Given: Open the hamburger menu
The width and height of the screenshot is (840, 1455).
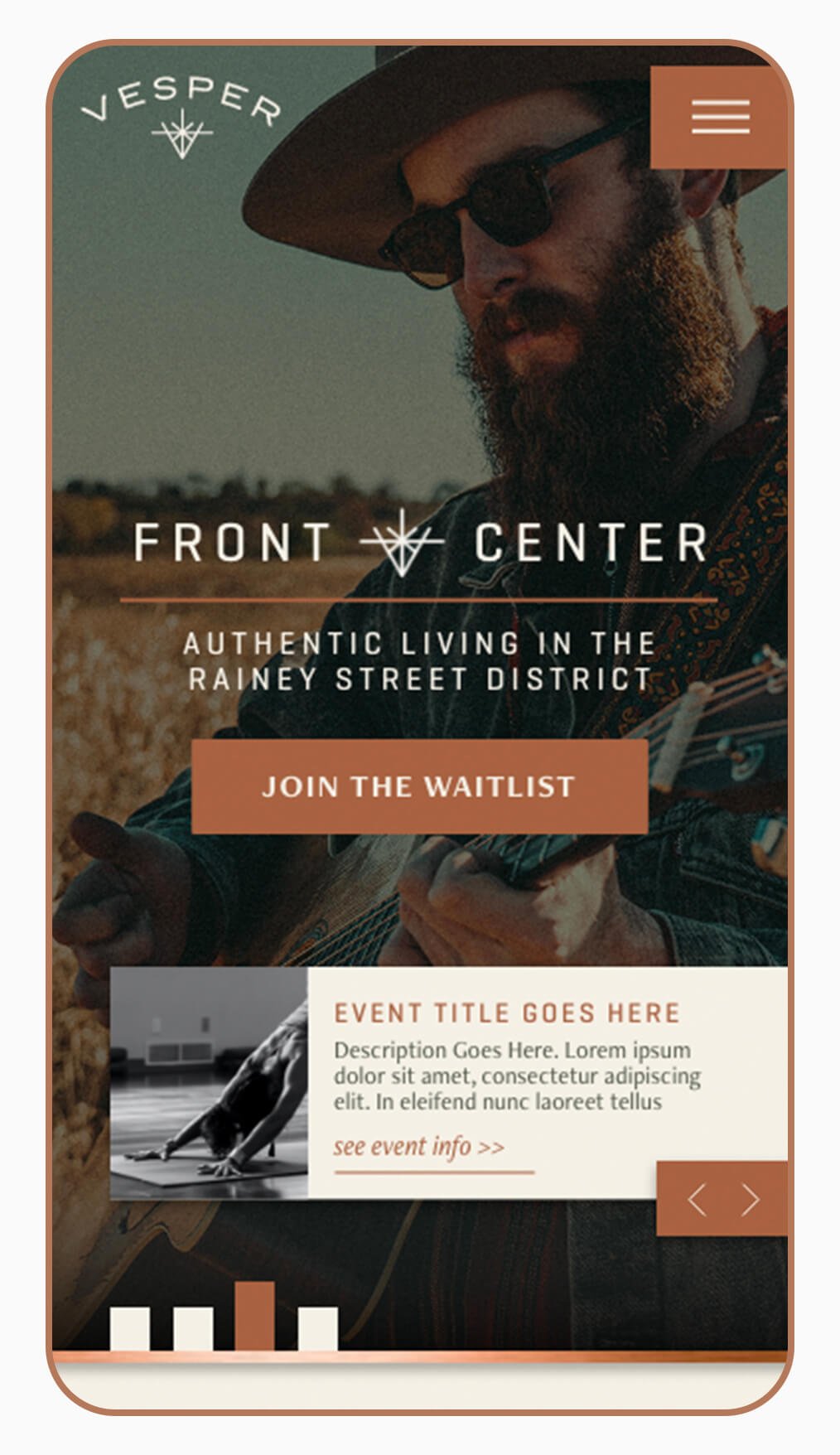Looking at the screenshot, I should 720,117.
